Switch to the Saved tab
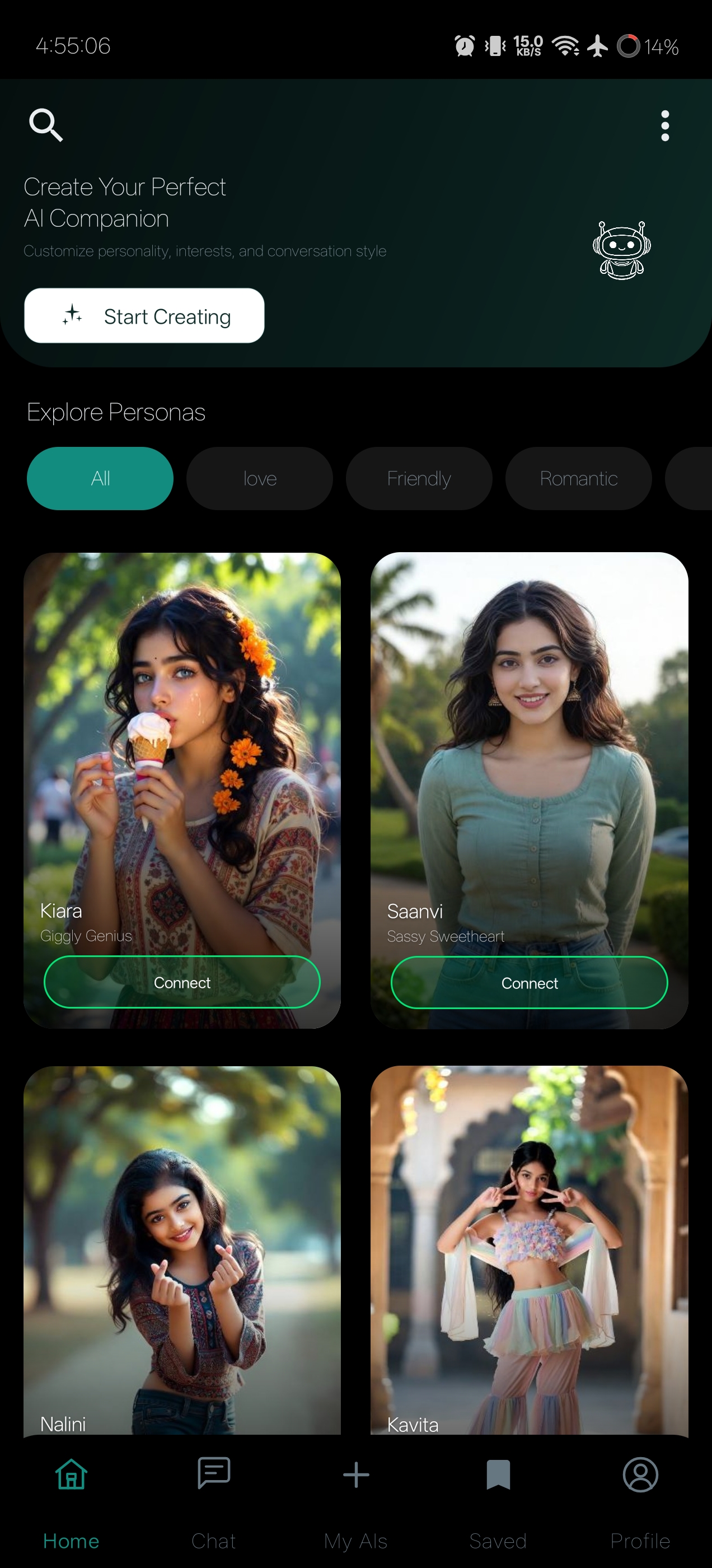This screenshot has height=1568, width=712. (498, 1496)
